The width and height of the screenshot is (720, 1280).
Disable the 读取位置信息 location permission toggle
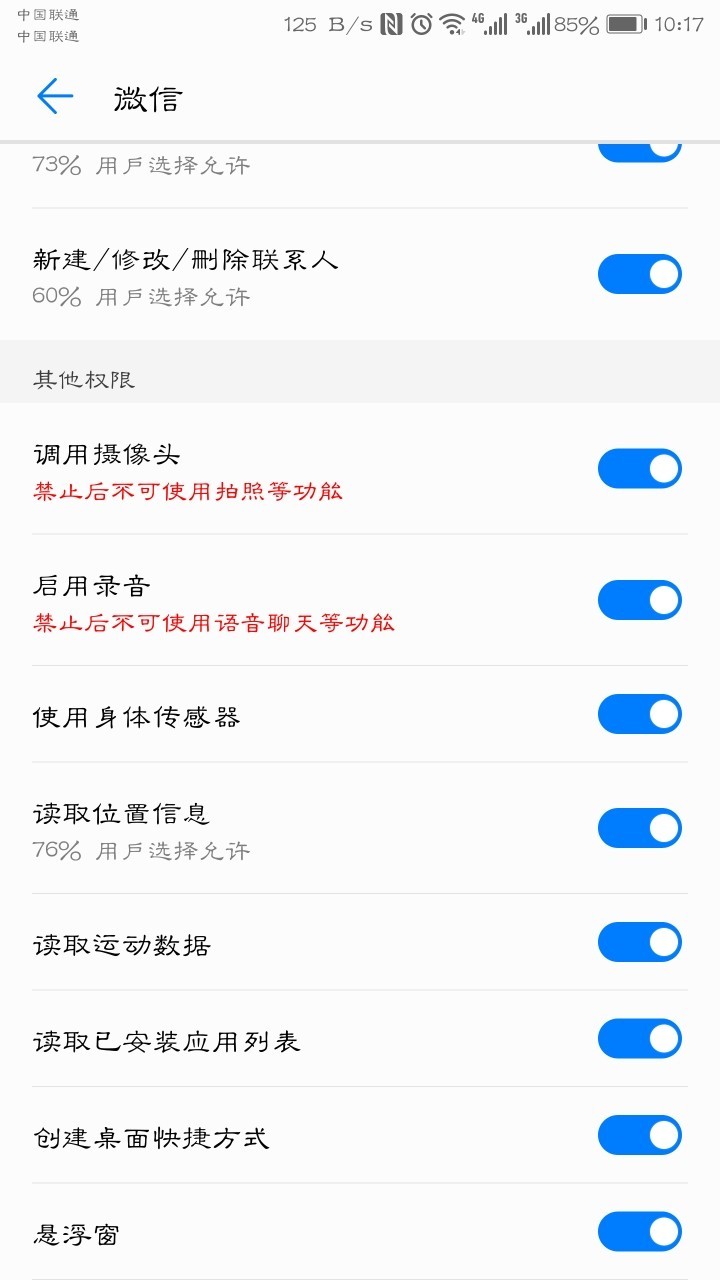tap(640, 827)
